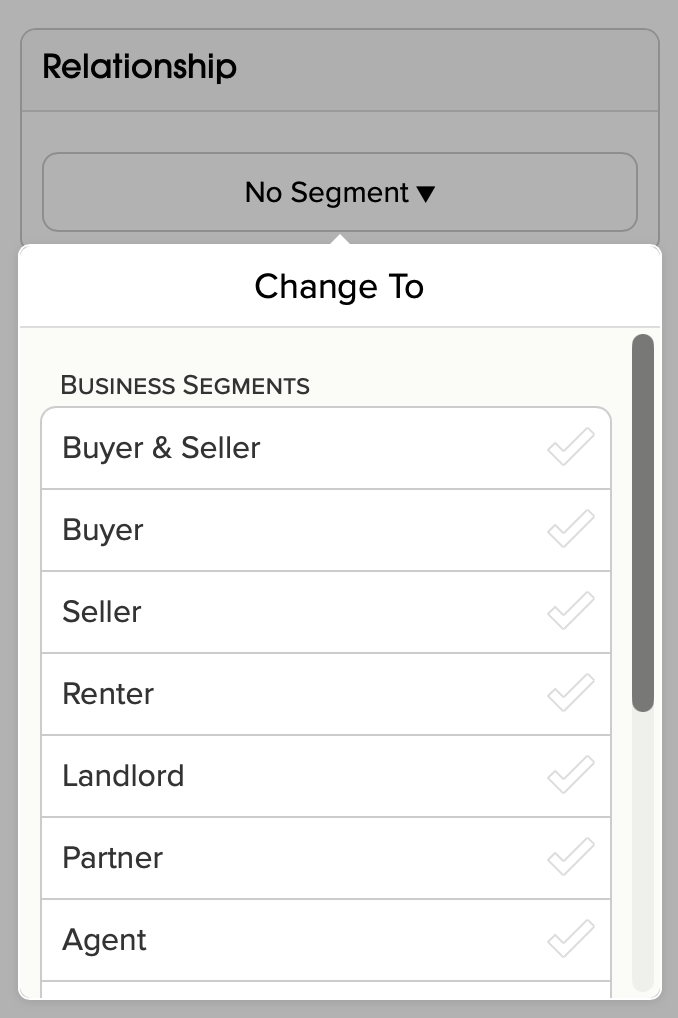This screenshot has width=678, height=1018.
Task: Choose the Agent segment
Action: coord(325,940)
